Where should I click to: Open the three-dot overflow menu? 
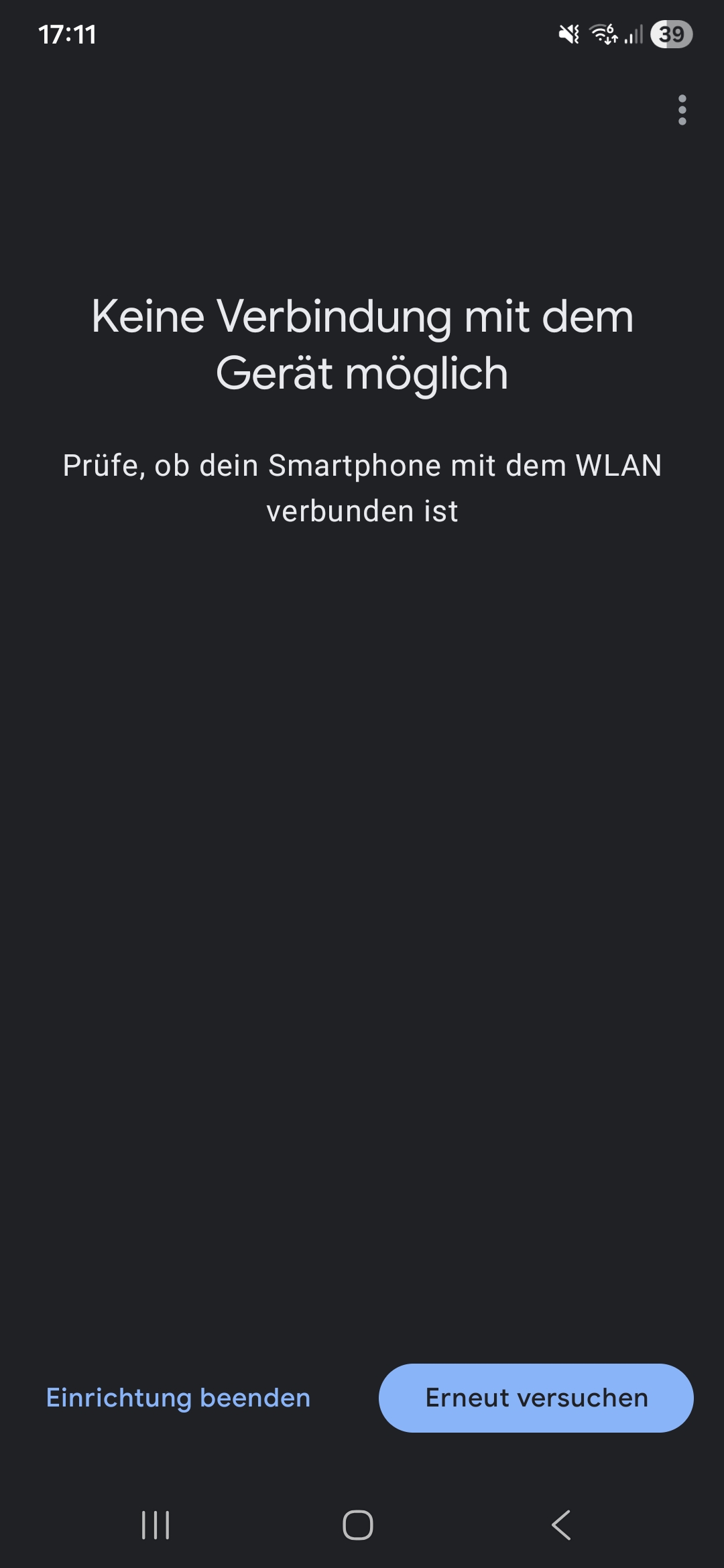682,110
